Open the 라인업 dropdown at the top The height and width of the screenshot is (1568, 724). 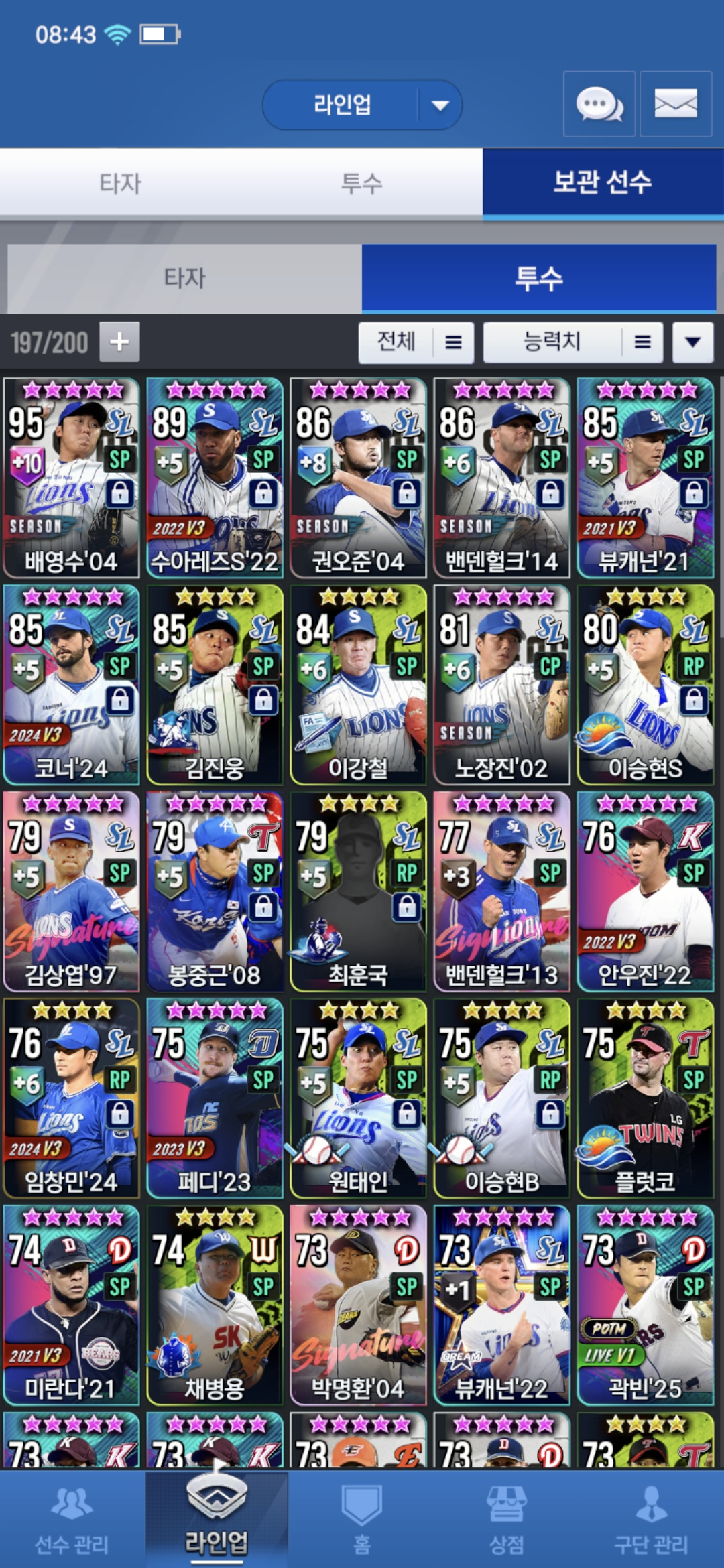click(x=362, y=105)
